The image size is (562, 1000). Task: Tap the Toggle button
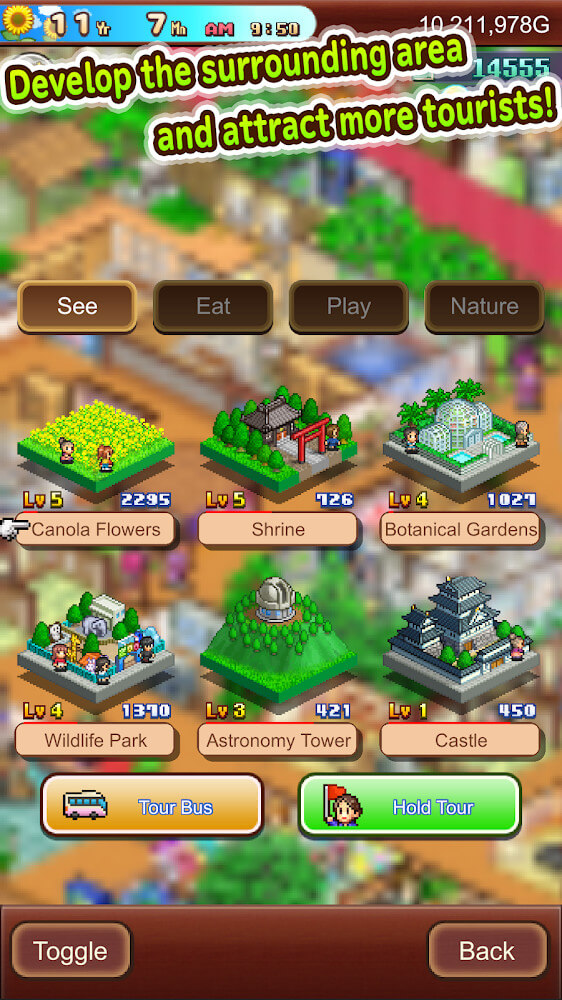(x=71, y=950)
